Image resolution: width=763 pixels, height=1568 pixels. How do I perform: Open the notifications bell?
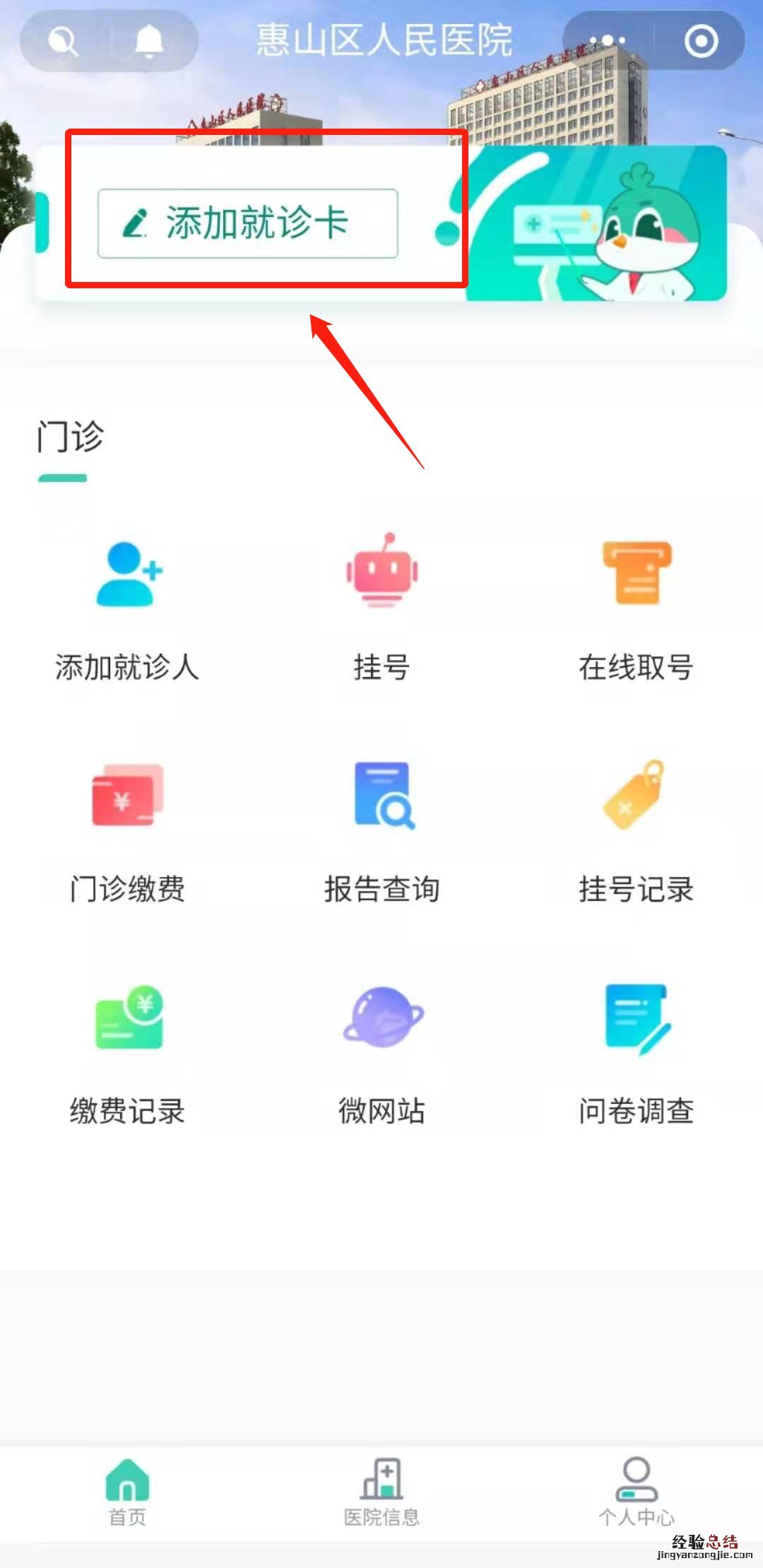point(149,42)
